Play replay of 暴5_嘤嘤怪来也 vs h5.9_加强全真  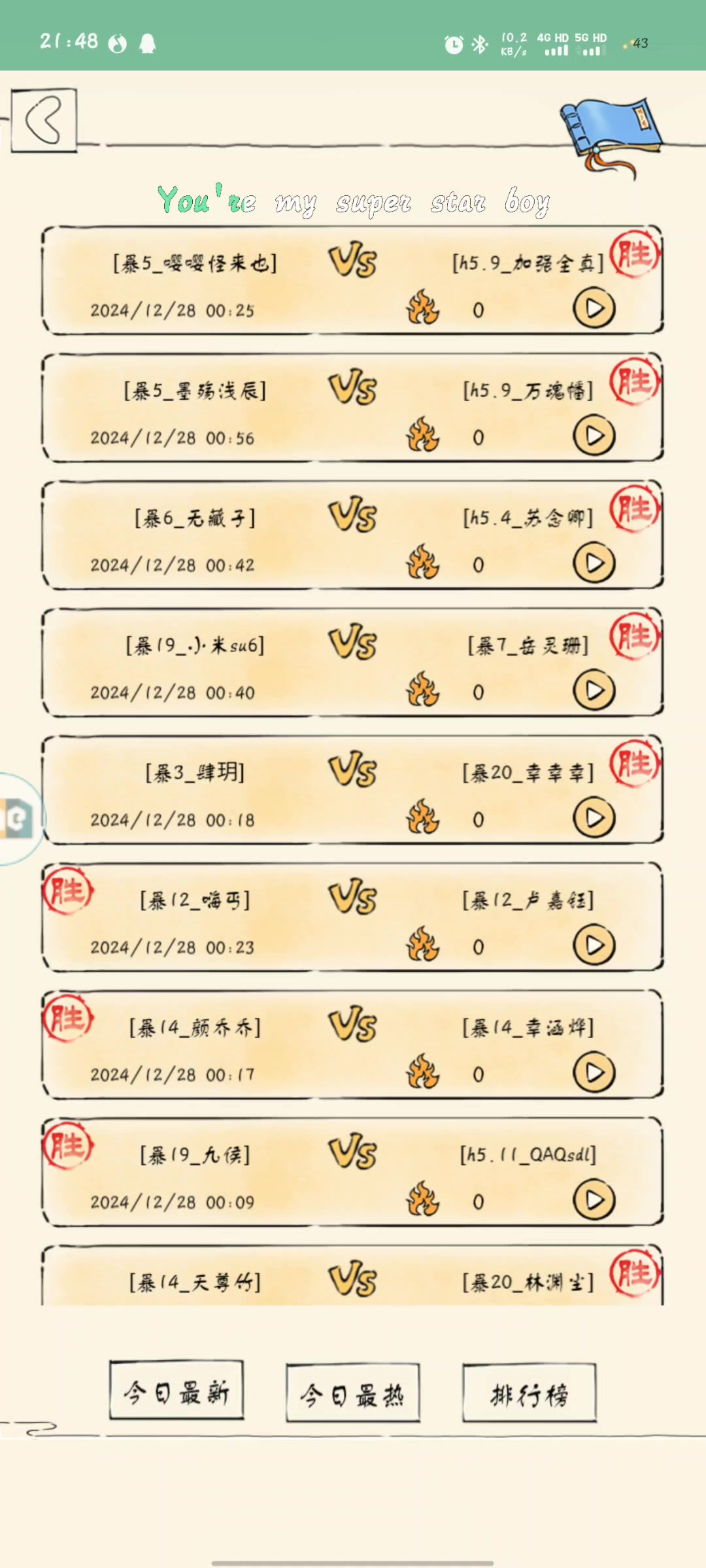tap(594, 308)
